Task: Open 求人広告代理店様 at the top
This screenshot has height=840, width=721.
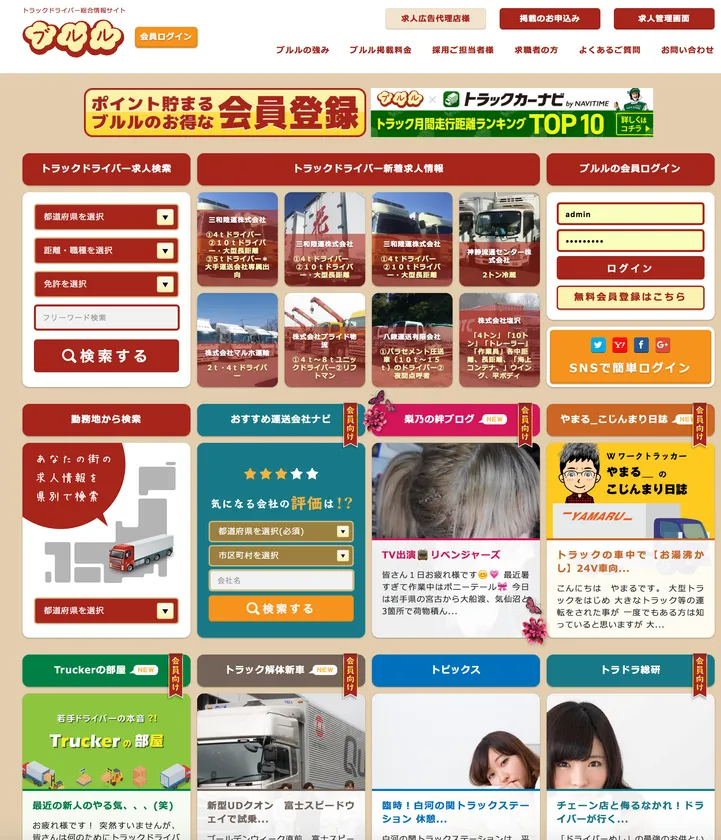Action: point(435,19)
